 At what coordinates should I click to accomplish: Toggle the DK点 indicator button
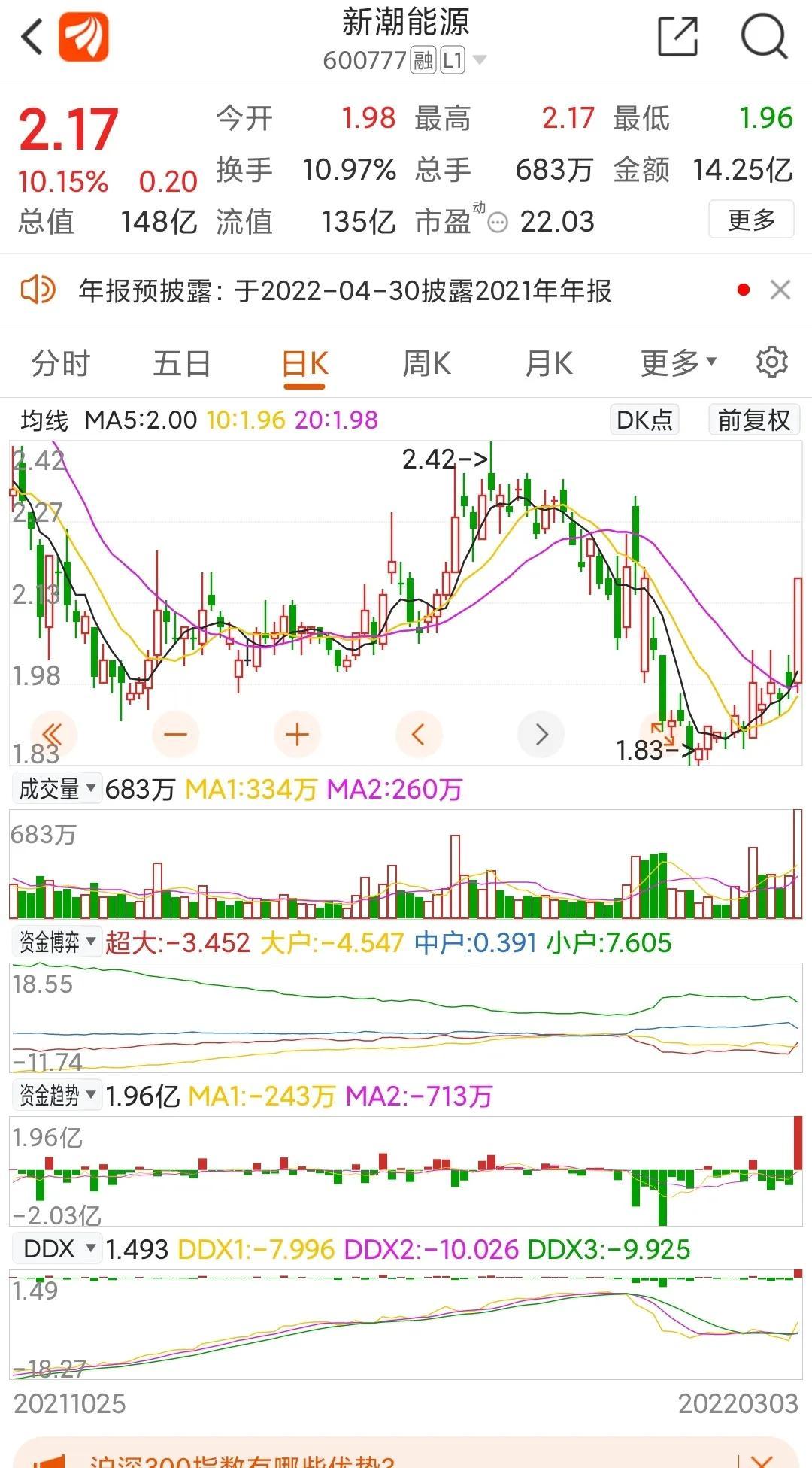[644, 420]
